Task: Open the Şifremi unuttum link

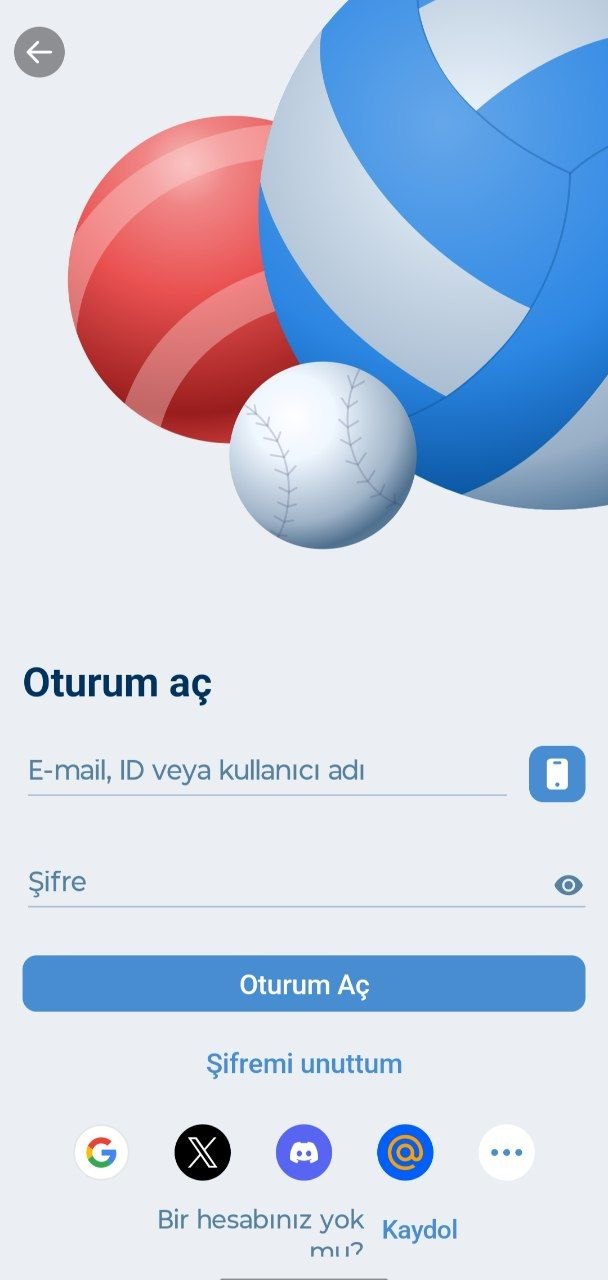Action: 304,1063
